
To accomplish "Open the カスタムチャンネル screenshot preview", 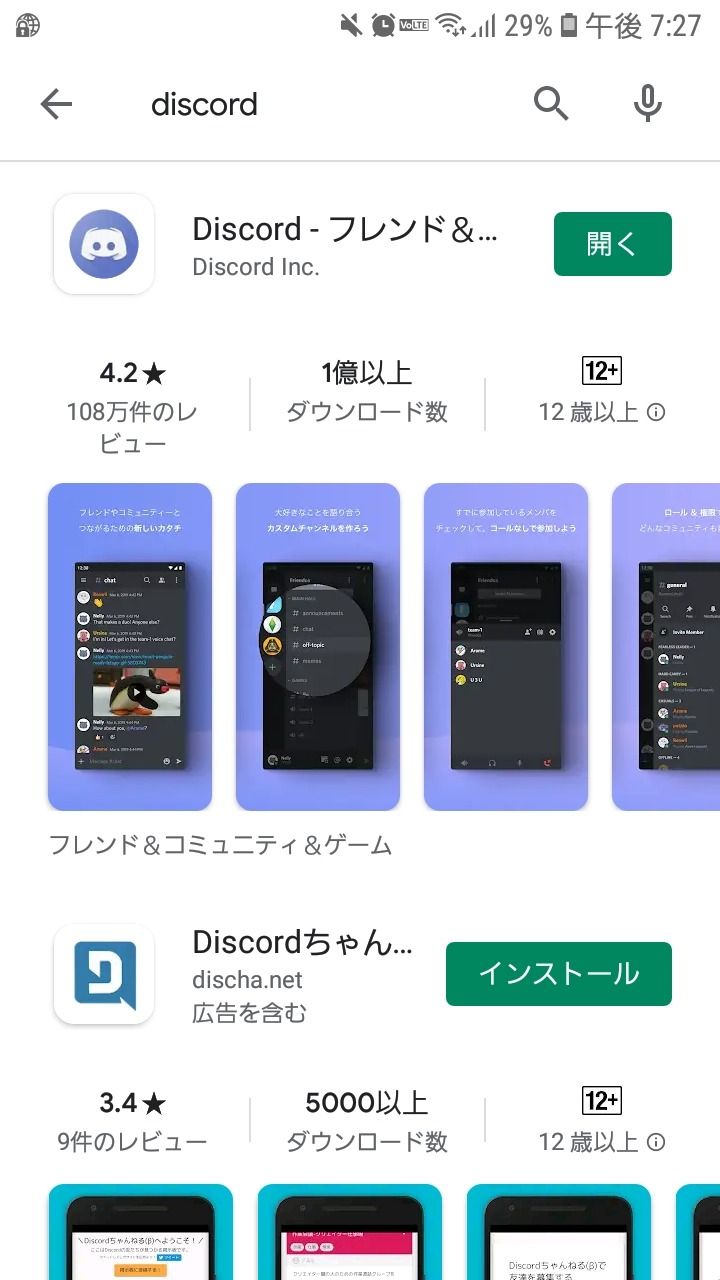I will (x=317, y=645).
